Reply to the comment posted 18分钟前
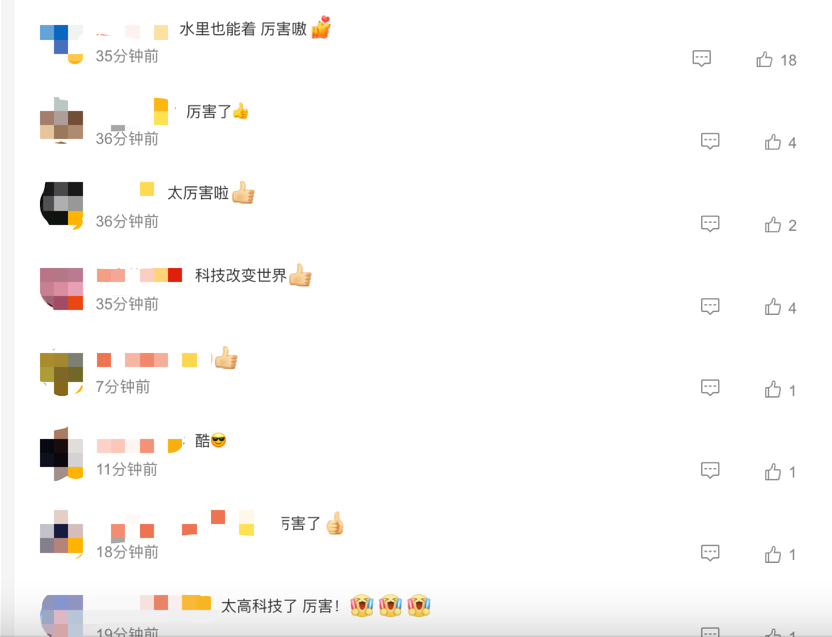The image size is (832, 637). (x=710, y=553)
